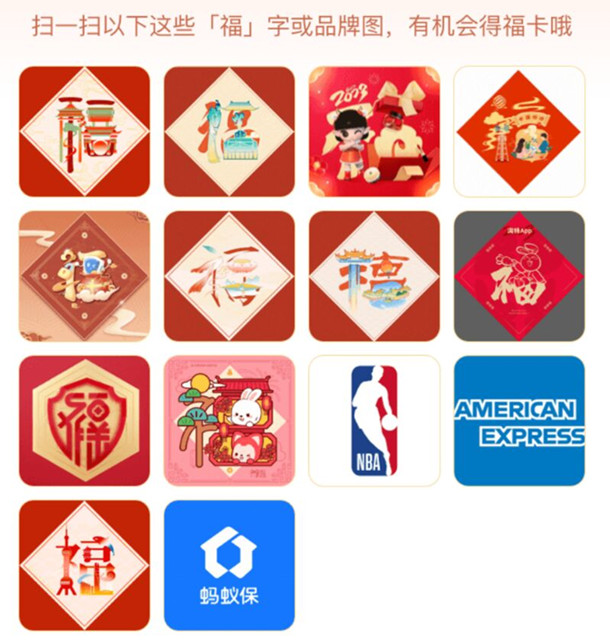Select the 蚂蚁保 brand tile
This screenshot has width=610, height=642.
click(x=229, y=565)
